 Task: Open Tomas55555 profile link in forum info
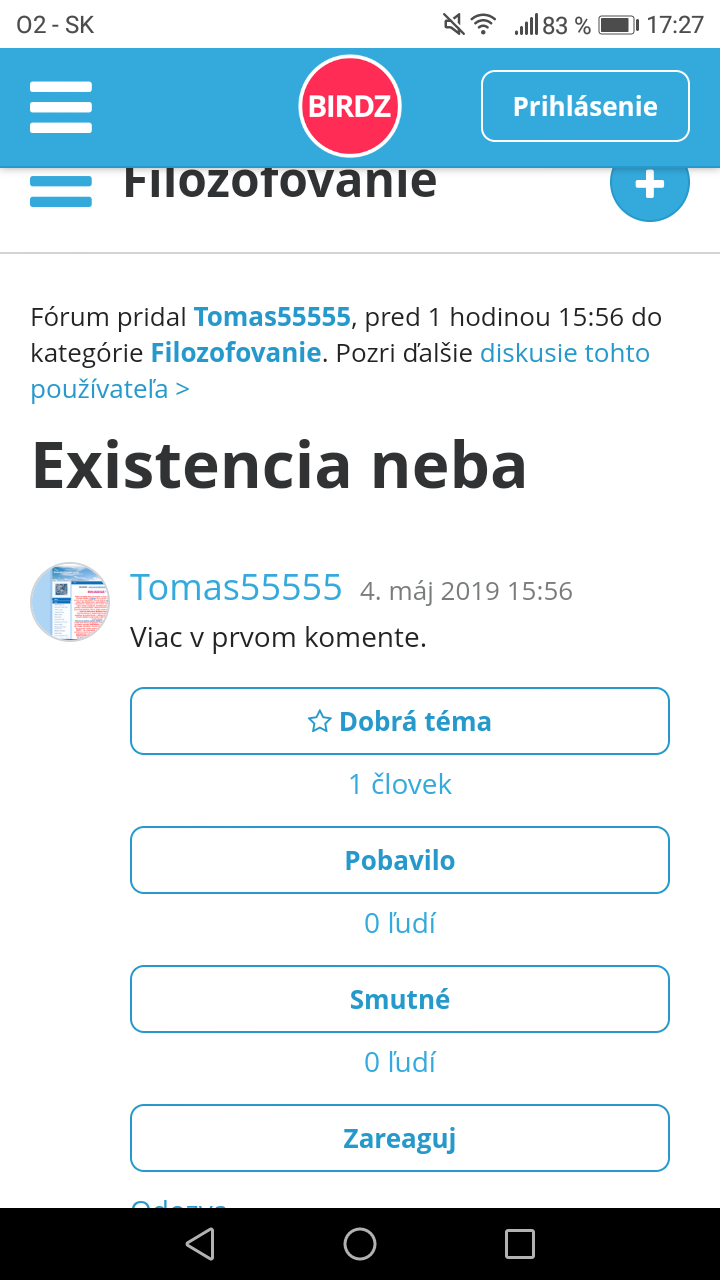[272, 317]
